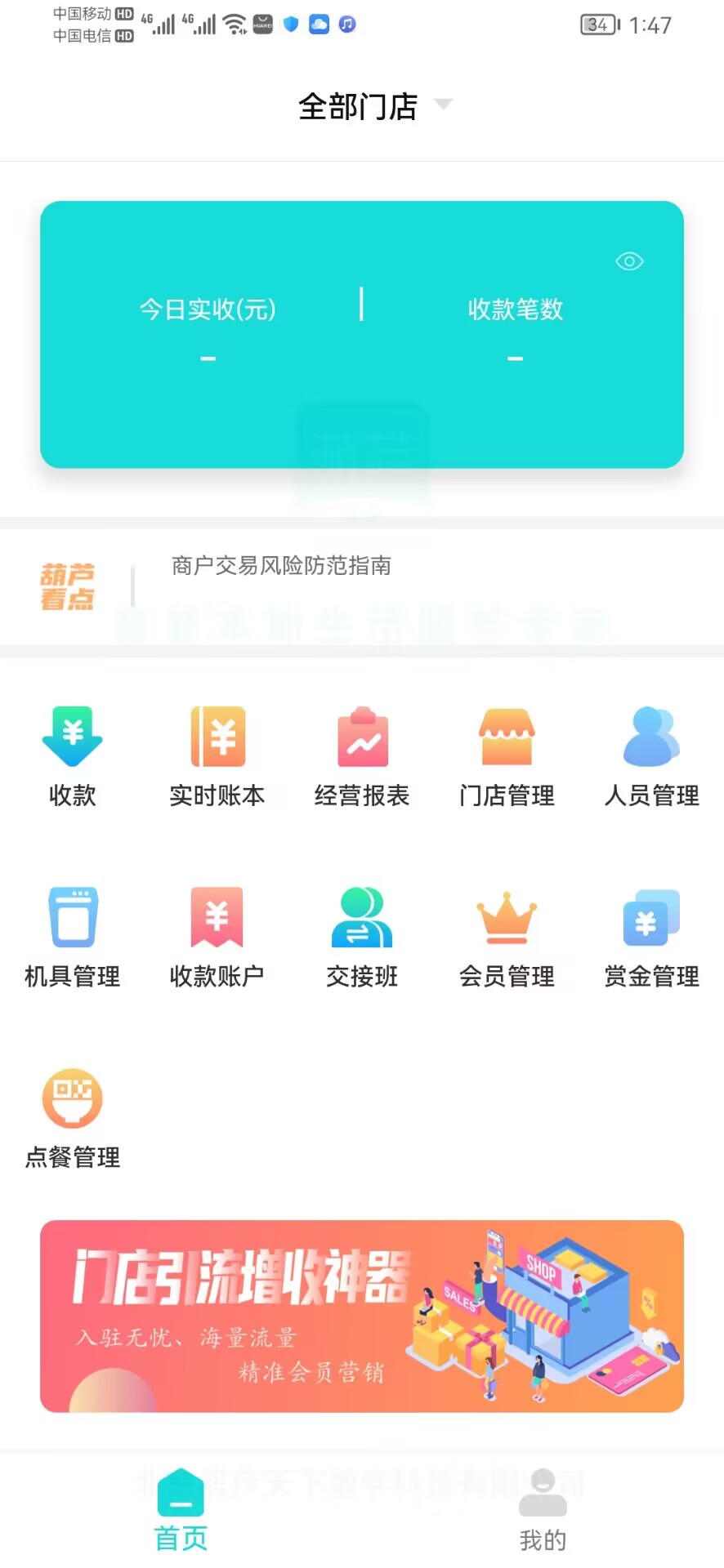Open 机具管理 device management

[x=73, y=938]
